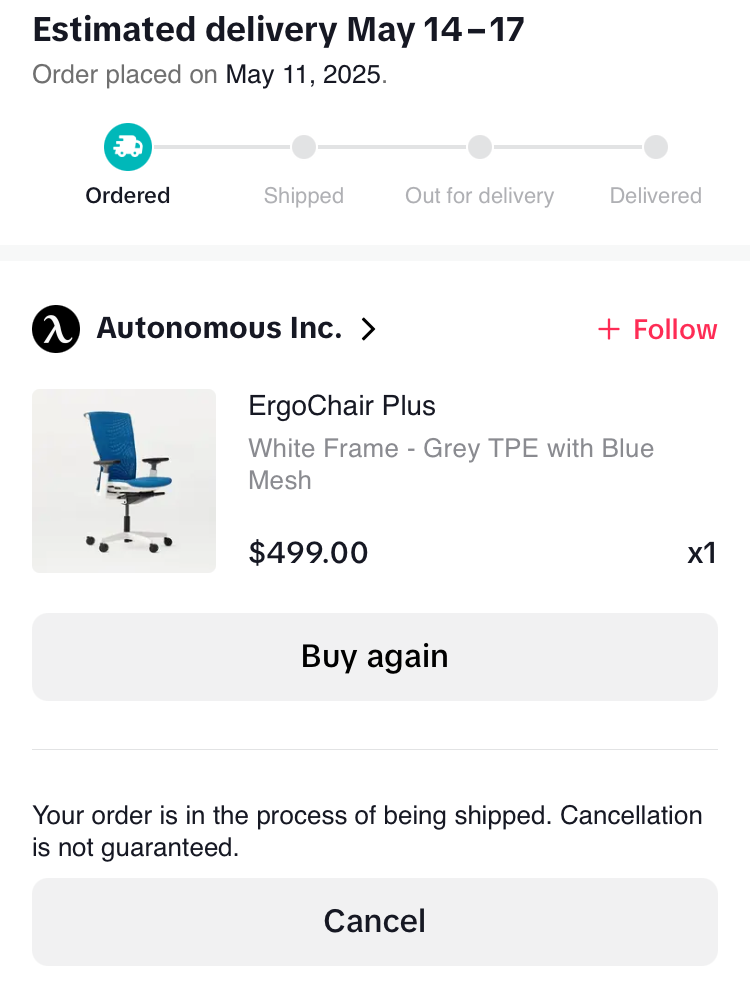Cancel this order
This screenshot has width=750, height=1002.
click(375, 921)
